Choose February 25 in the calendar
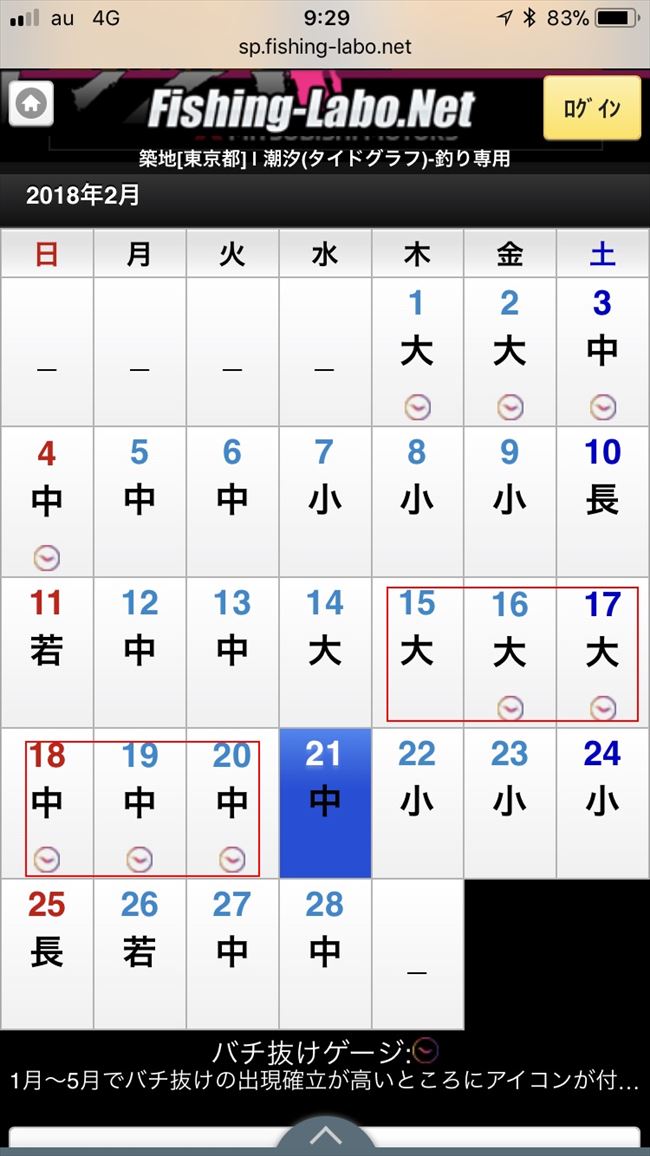650x1156 pixels. pyautogui.click(x=47, y=953)
